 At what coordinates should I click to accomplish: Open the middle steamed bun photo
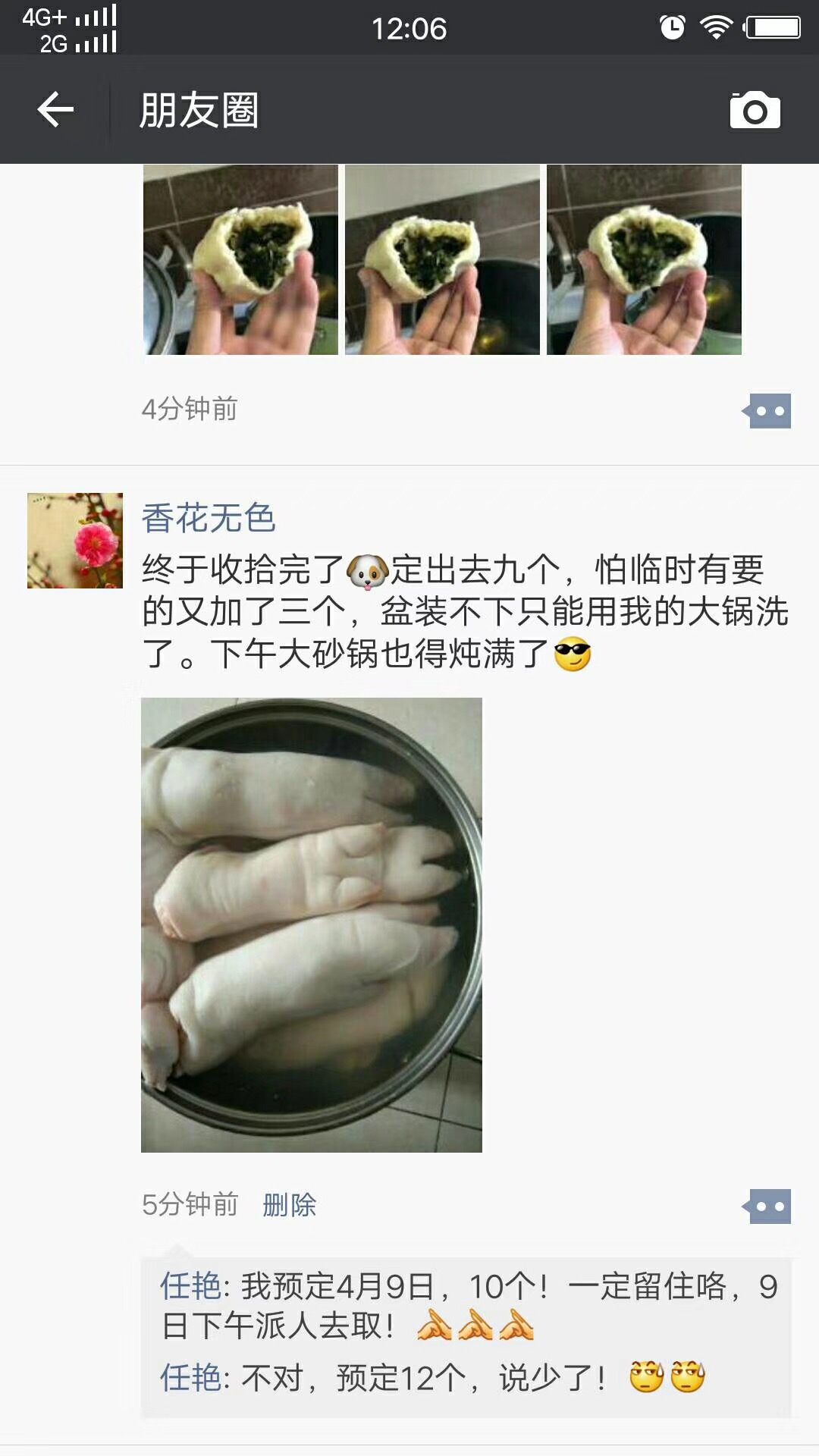[442, 259]
